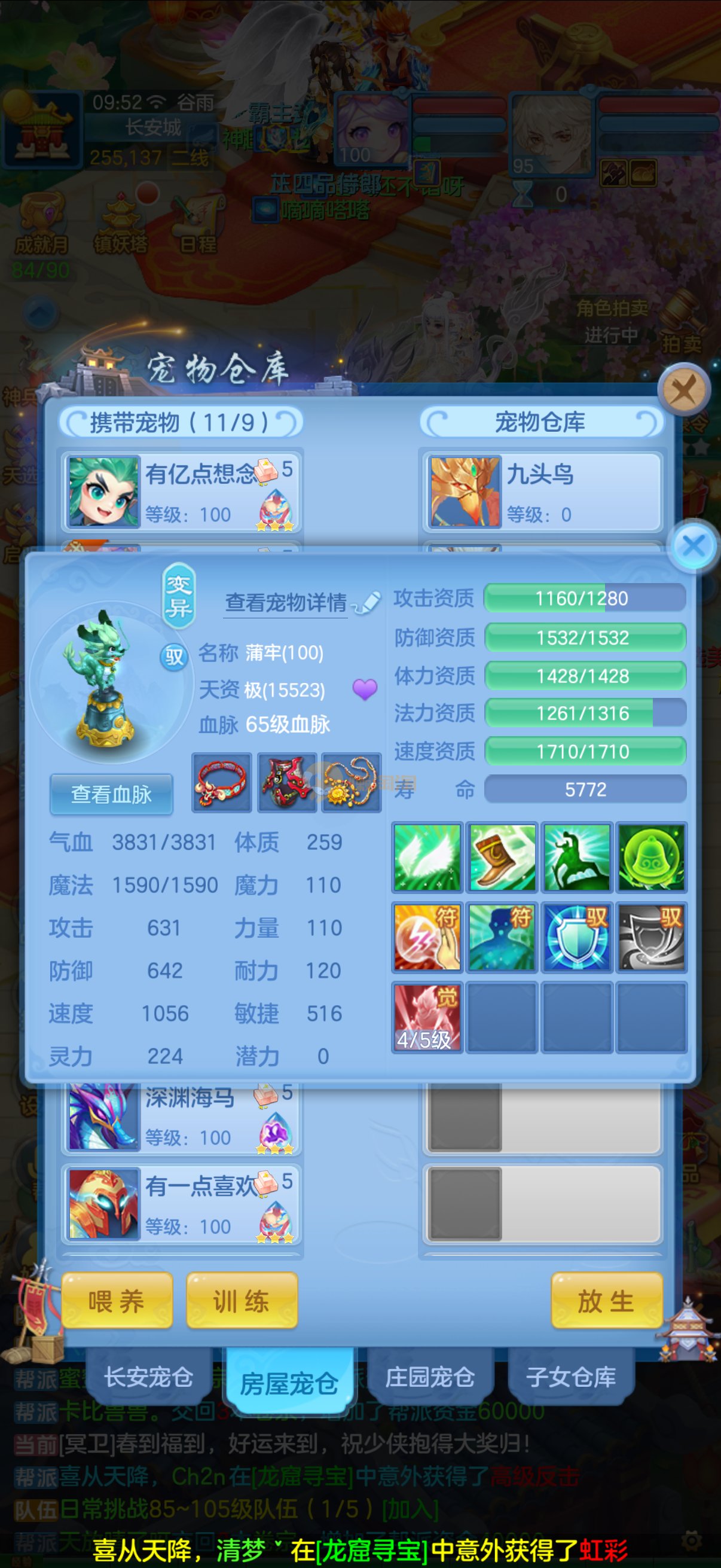
Task: Close the pet detail popup
Action: (693, 545)
